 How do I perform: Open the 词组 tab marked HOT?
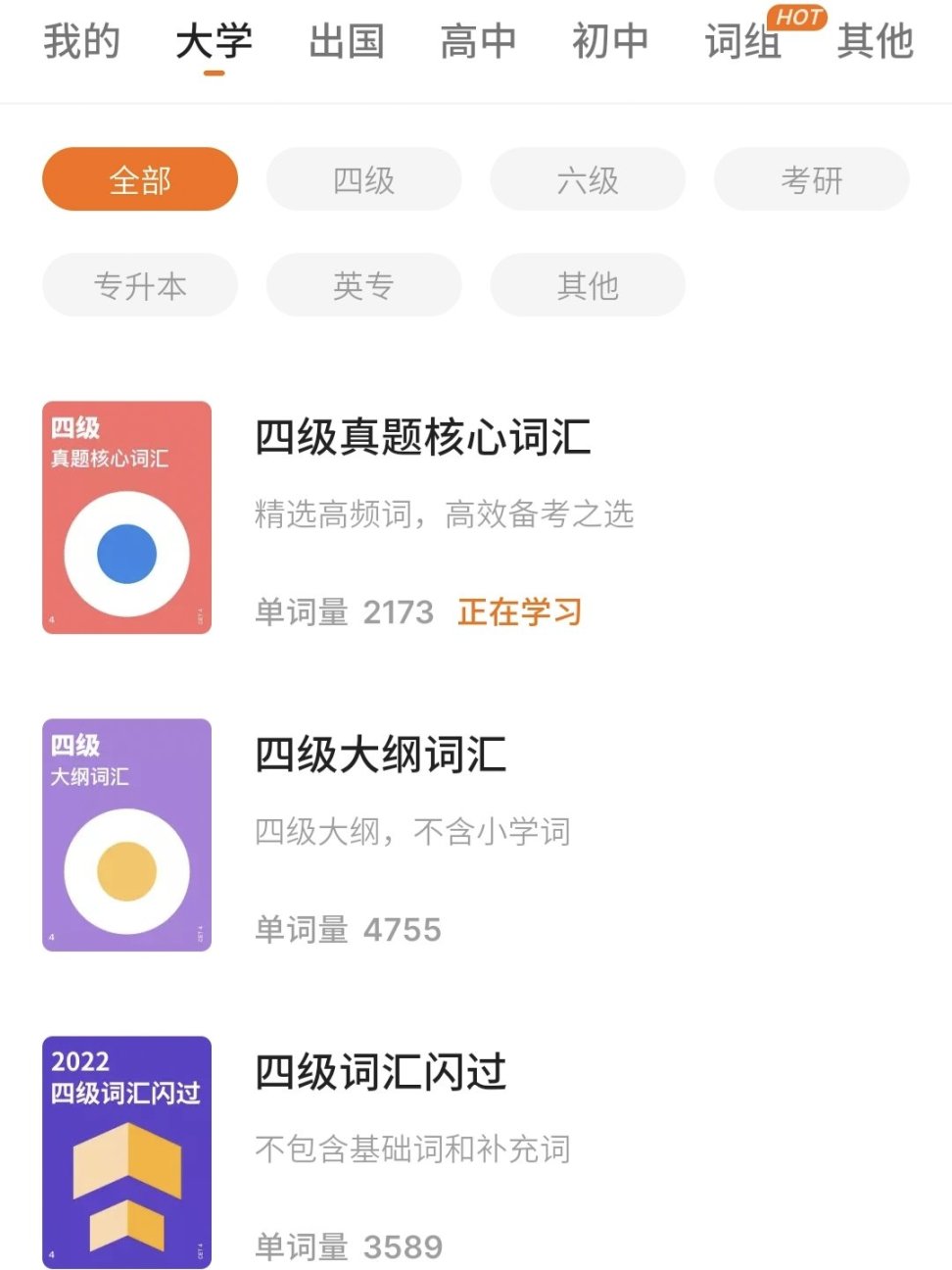tap(742, 42)
